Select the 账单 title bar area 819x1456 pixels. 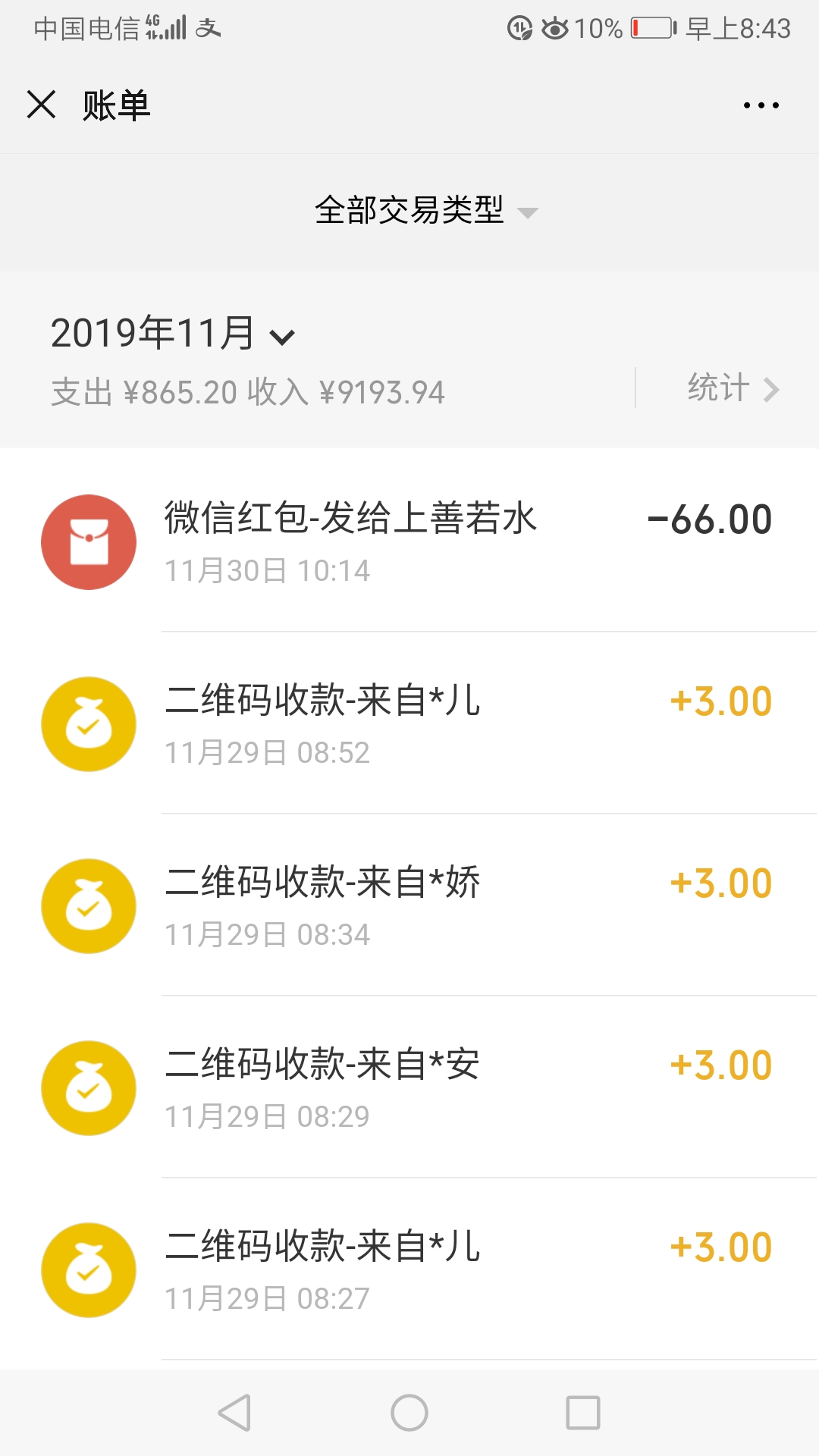tap(115, 105)
